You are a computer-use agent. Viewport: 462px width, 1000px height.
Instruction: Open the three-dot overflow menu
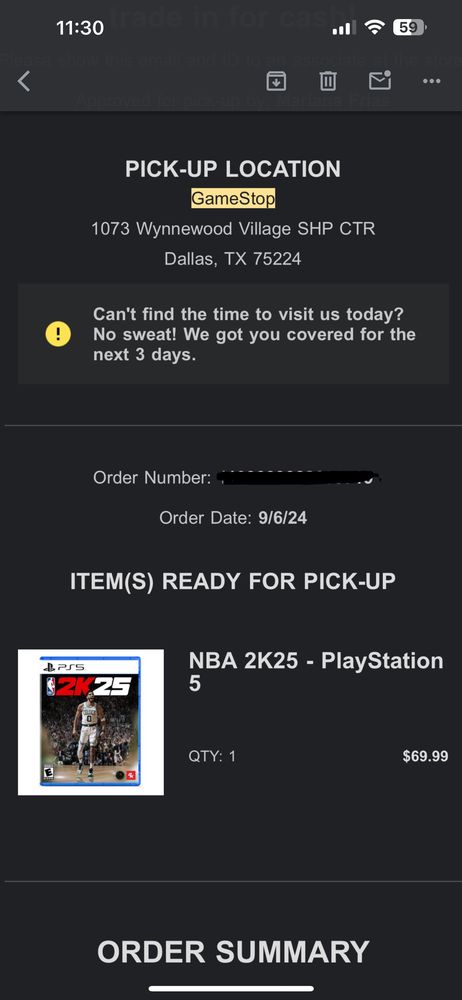tap(431, 81)
